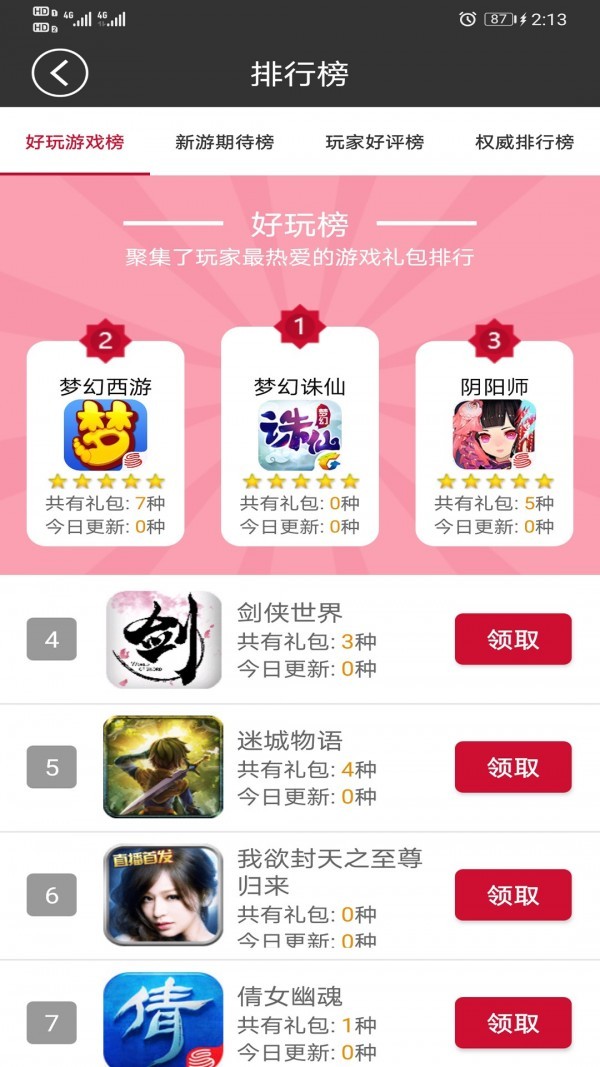
Task: Claim gift packs for 剑侠世界
Action: pos(513,640)
